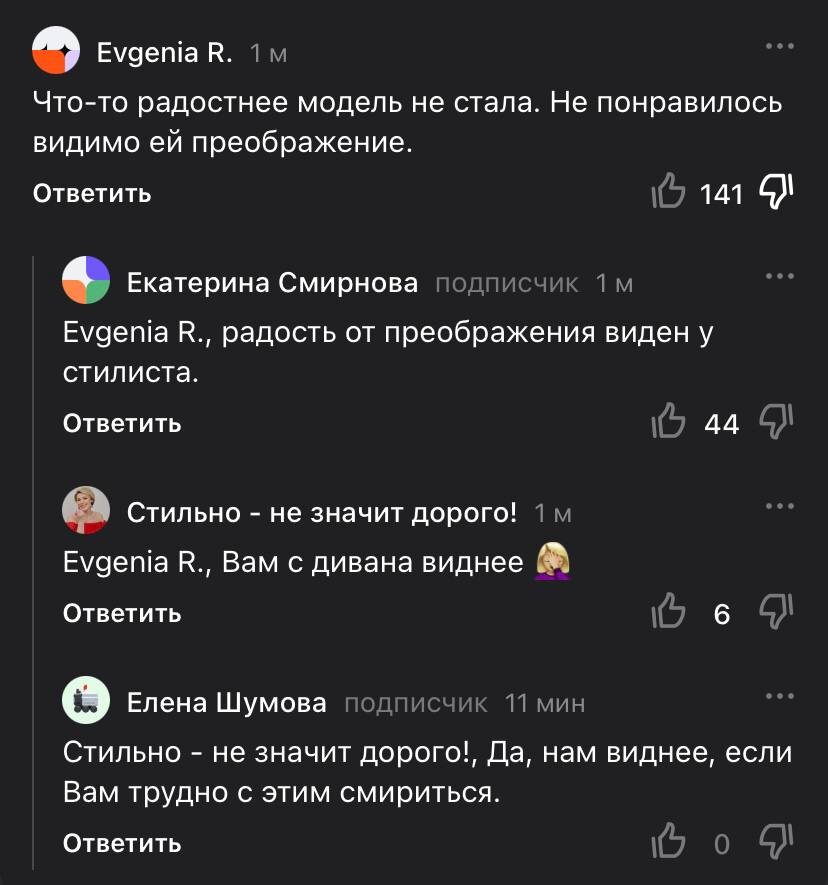Open the avatar of Стильно - не значит дорого!
The width and height of the screenshot is (828, 885).
[x=87, y=511]
